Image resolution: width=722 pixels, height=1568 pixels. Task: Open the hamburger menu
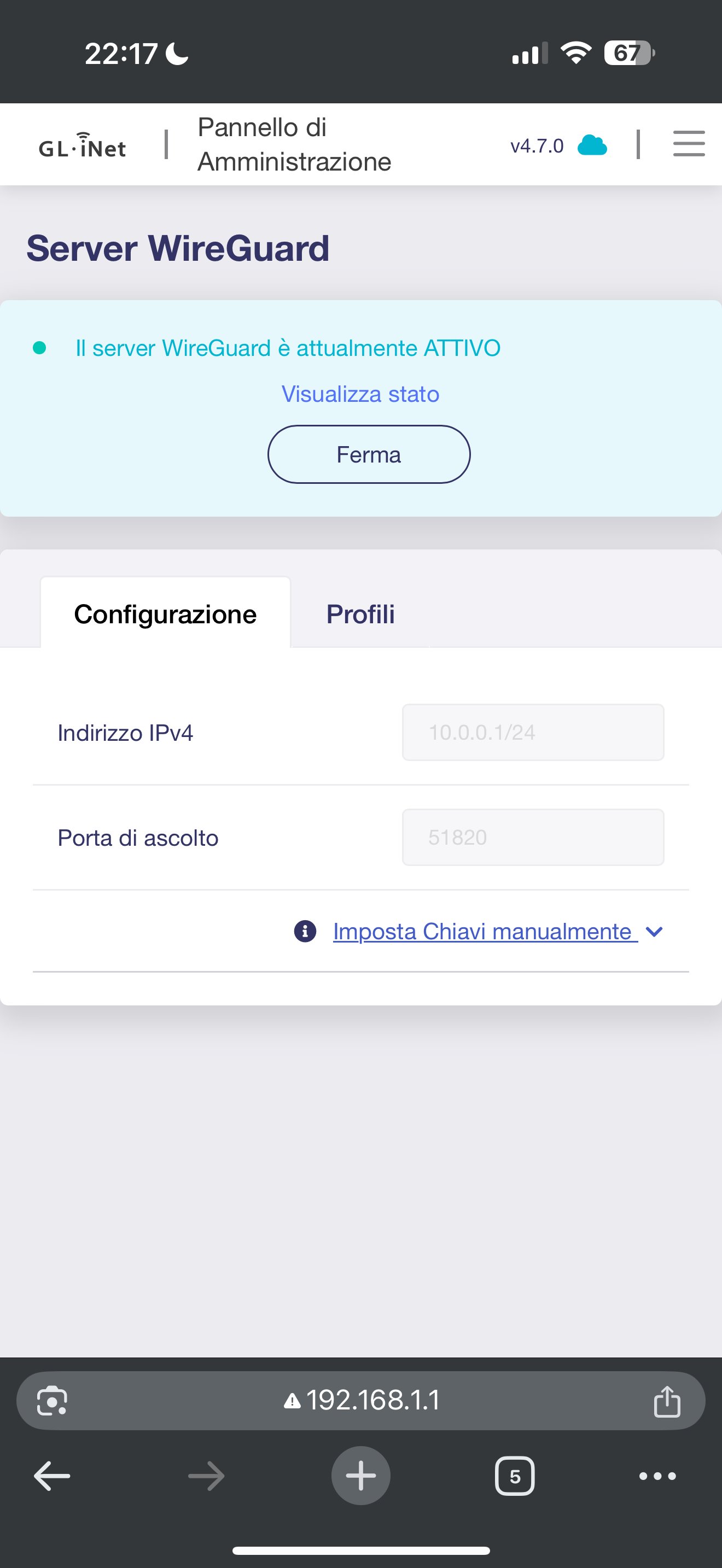689,144
